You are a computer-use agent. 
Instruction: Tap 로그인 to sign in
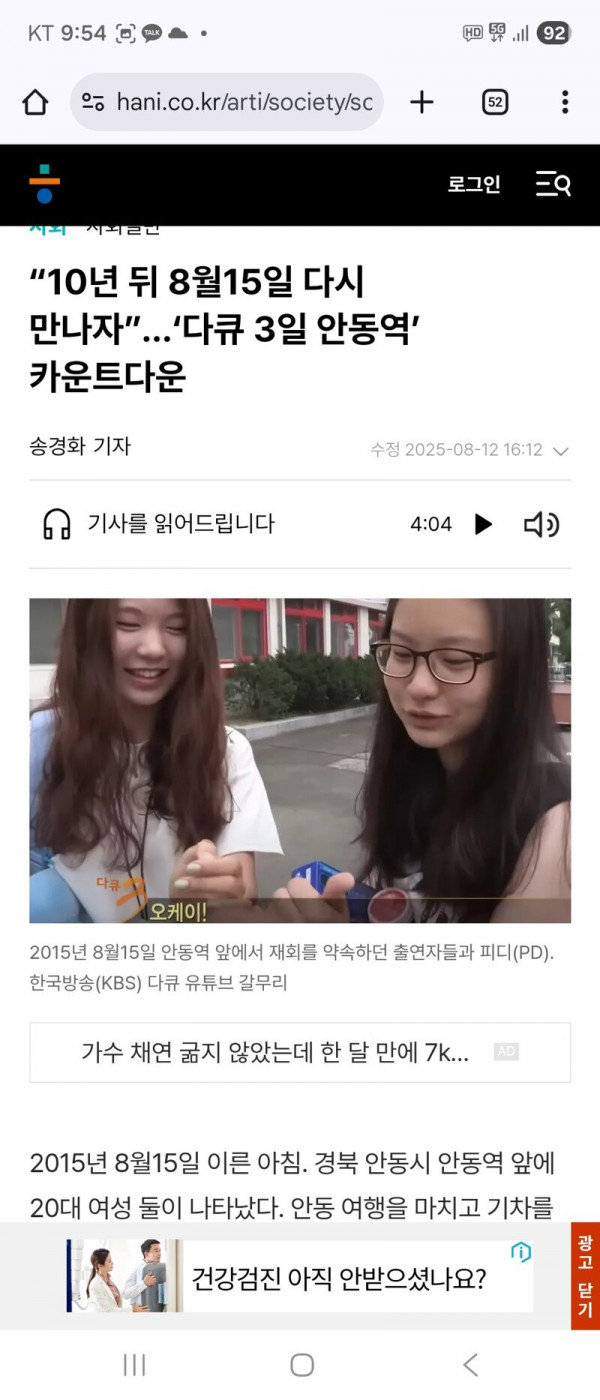[473, 184]
